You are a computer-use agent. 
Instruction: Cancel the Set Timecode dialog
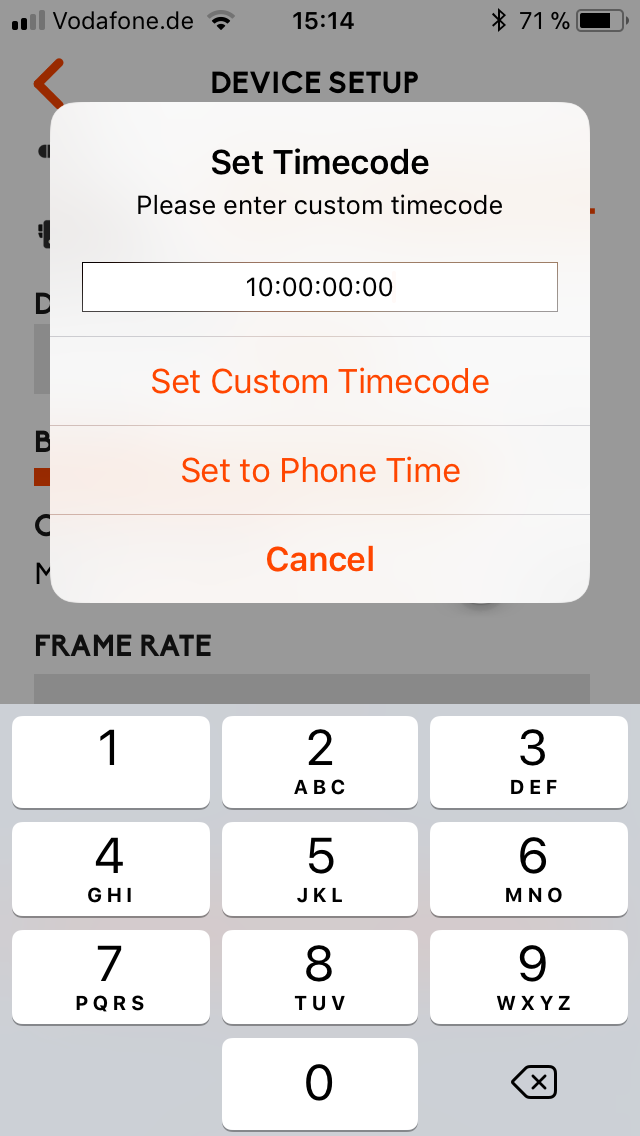click(320, 559)
